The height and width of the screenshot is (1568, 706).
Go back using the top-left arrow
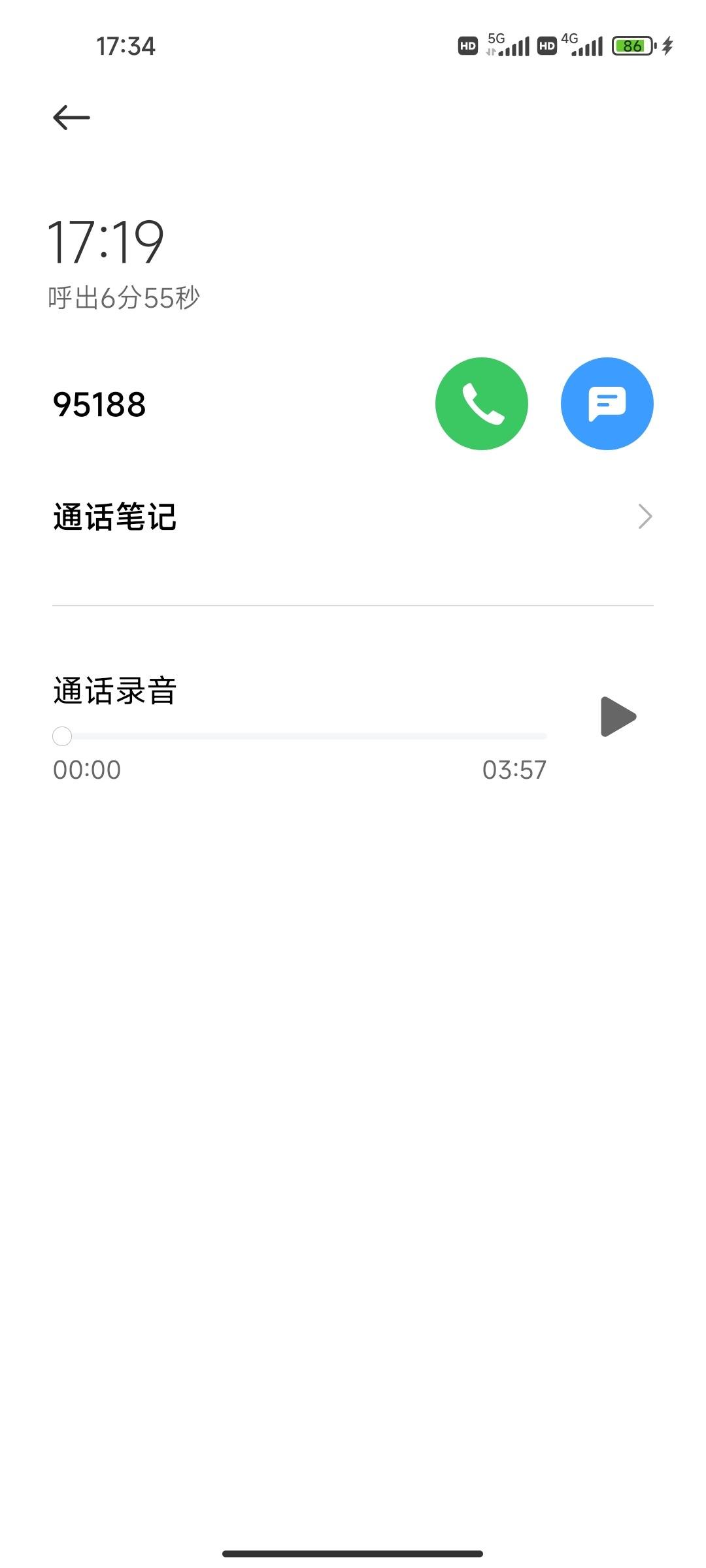[x=71, y=118]
